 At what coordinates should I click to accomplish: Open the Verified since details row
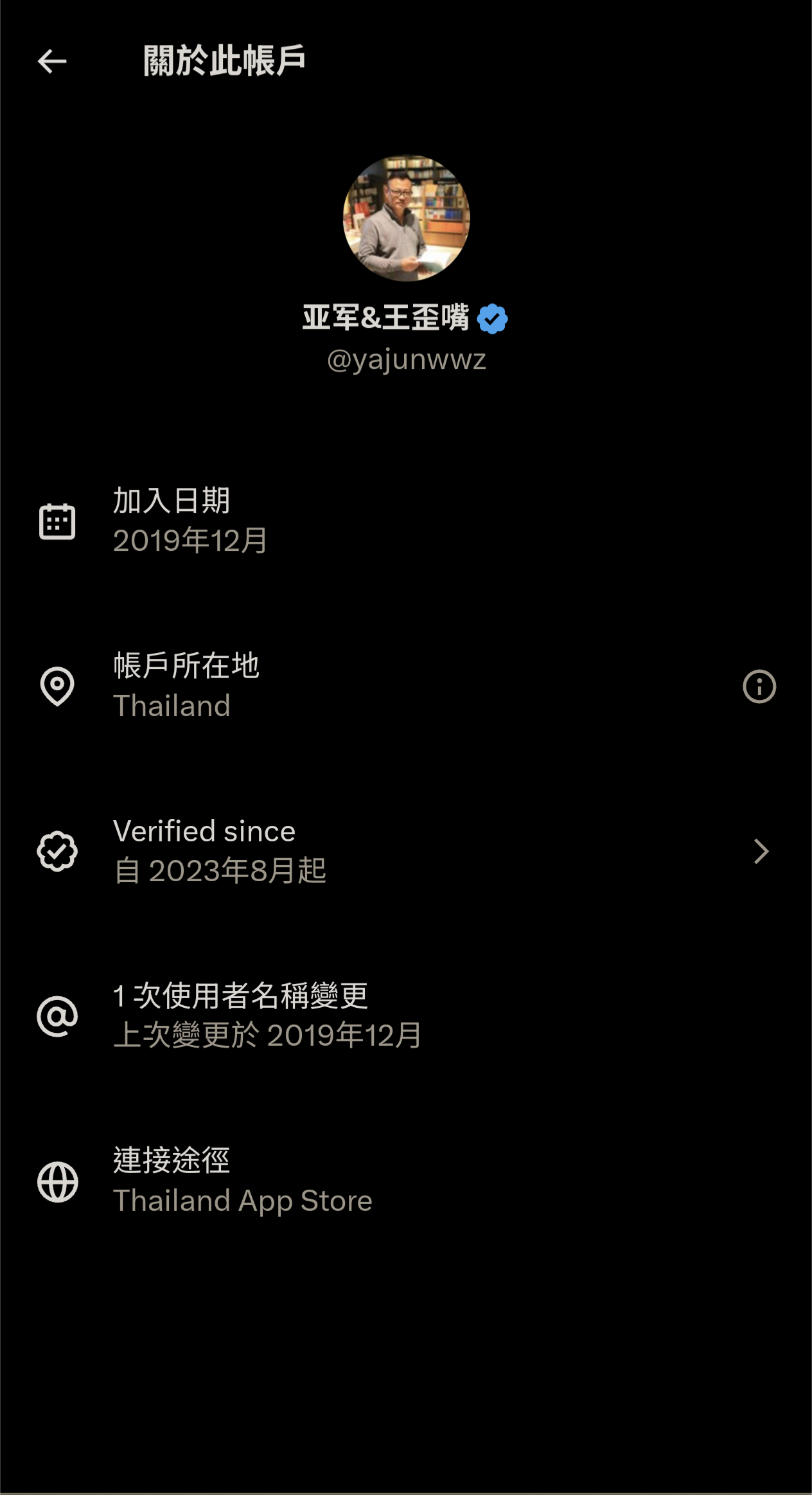[406, 851]
